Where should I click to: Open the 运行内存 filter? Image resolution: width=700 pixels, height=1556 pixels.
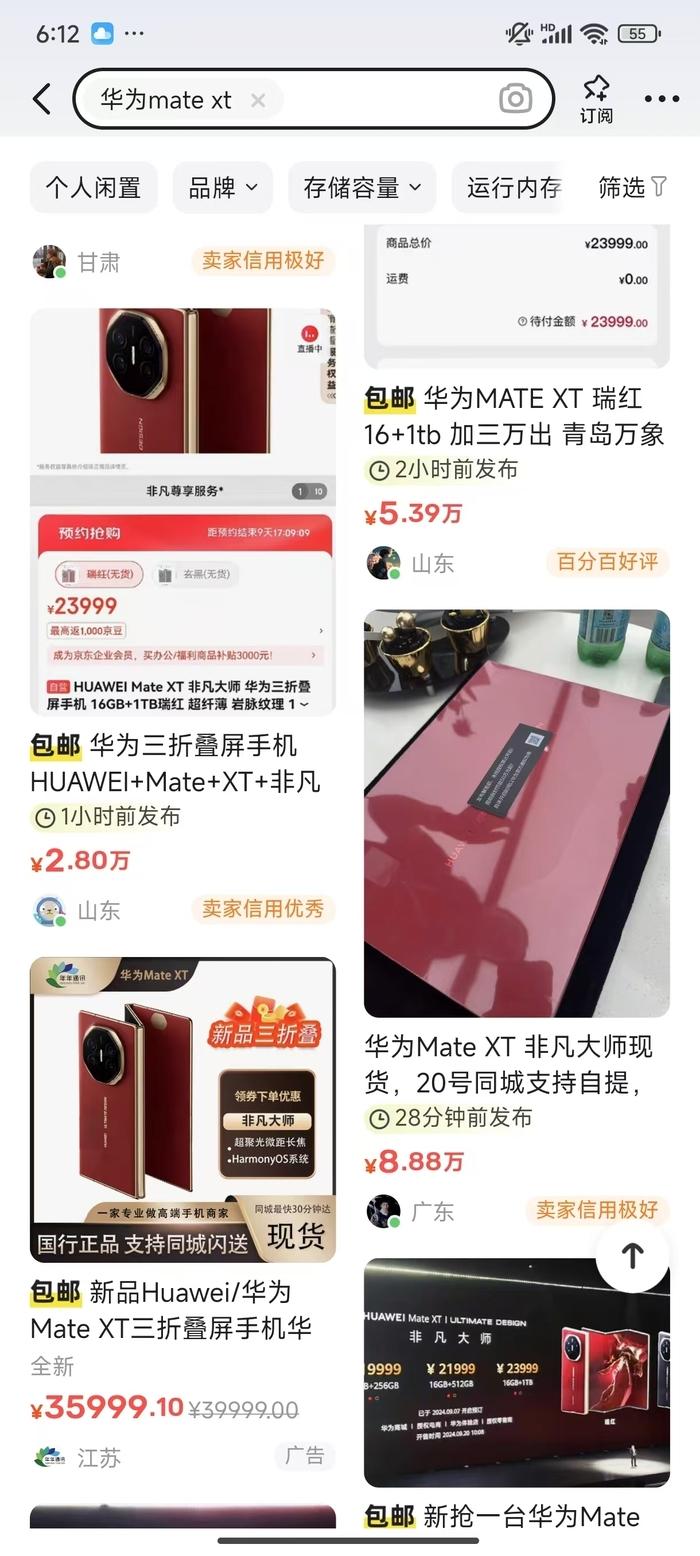pos(513,187)
